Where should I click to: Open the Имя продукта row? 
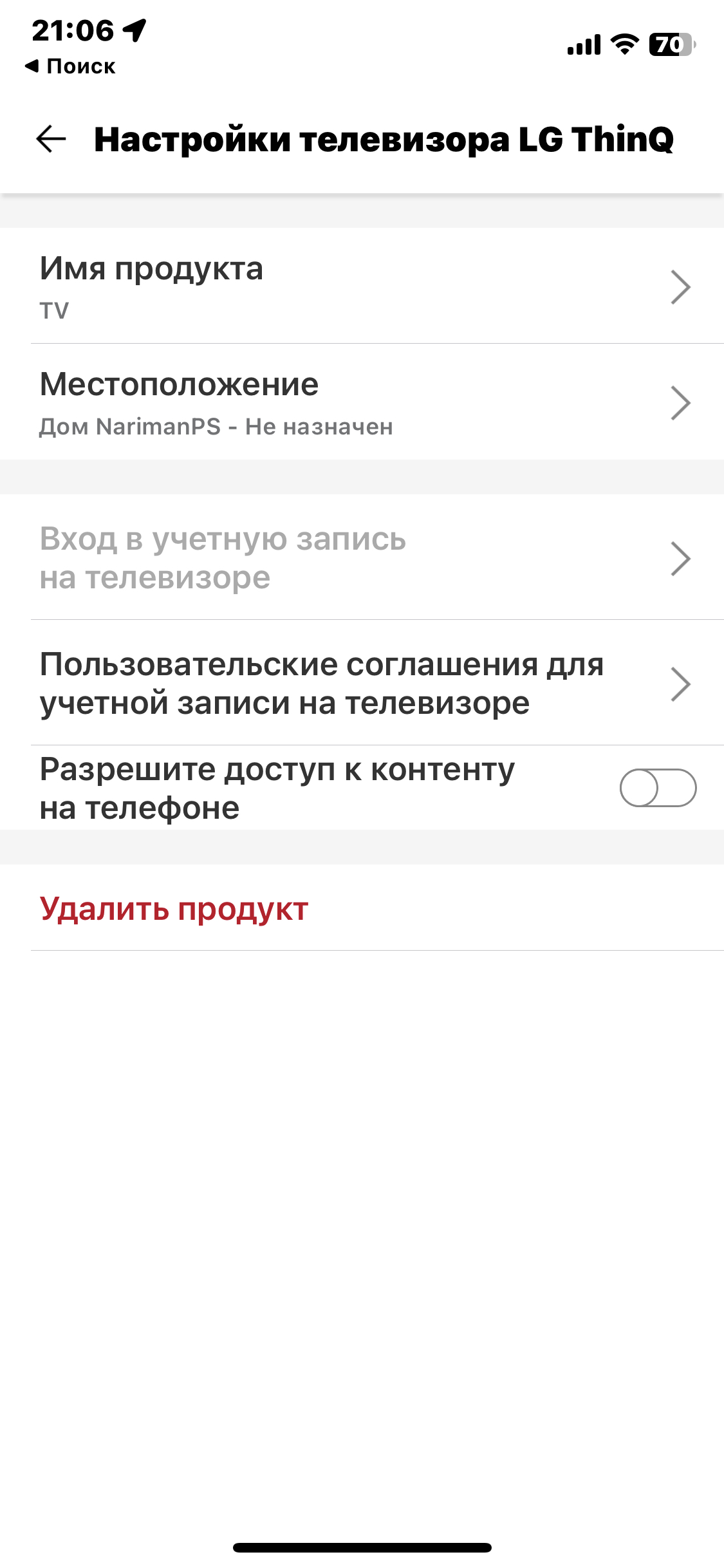tap(362, 286)
